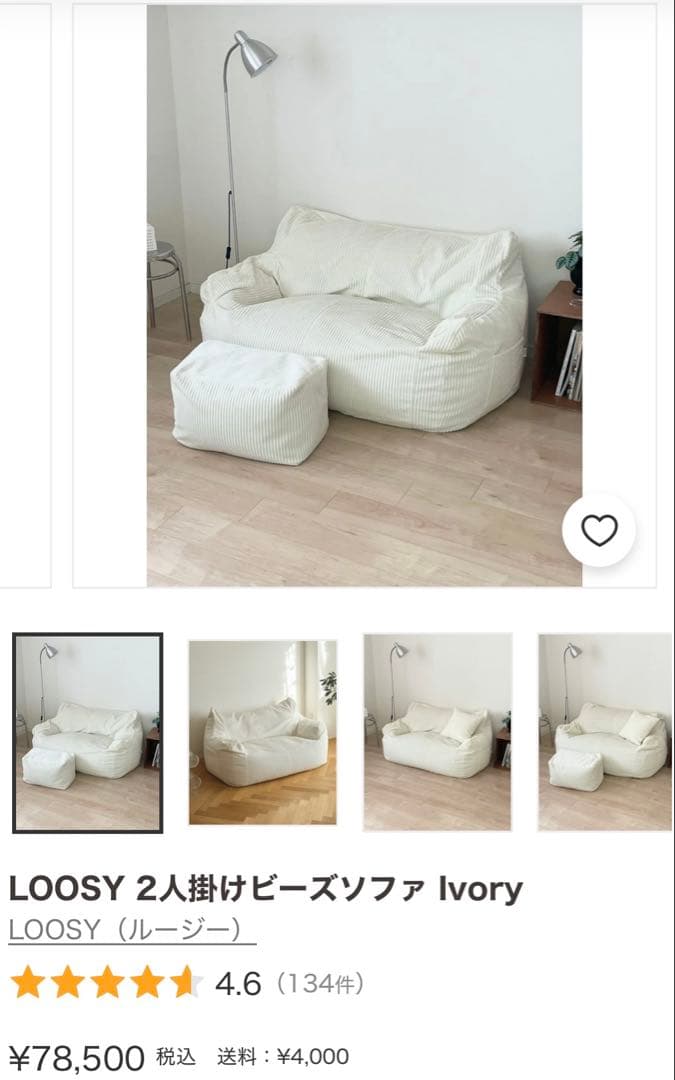Open the large main product photo
Image resolution: width=675 pixels, height=1080 pixels.
point(364,295)
